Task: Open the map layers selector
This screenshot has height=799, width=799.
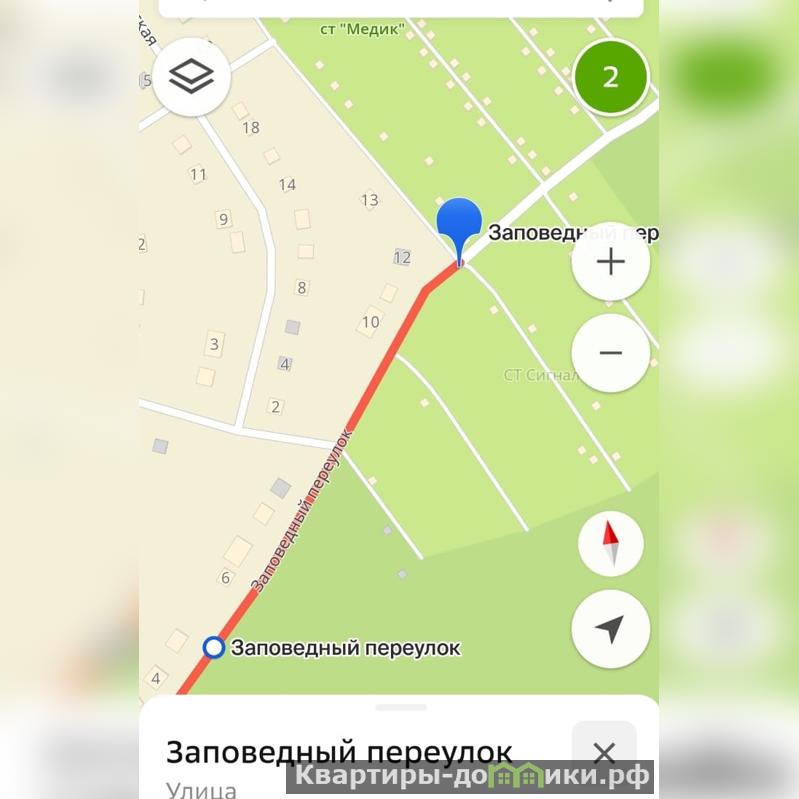Action: click(x=191, y=76)
